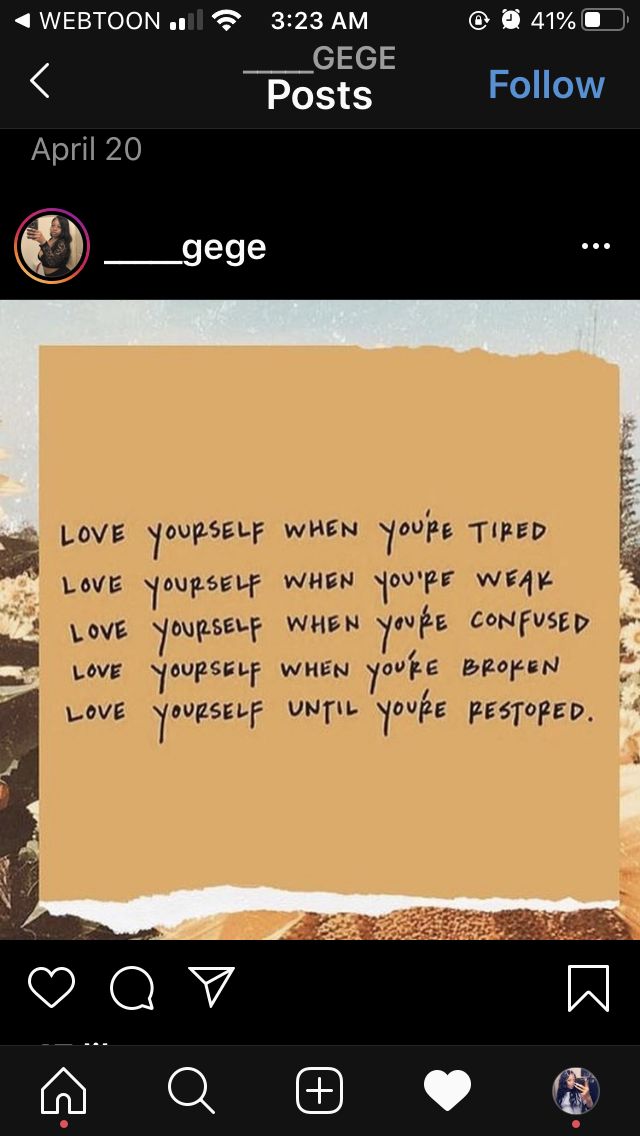
Task: Follow the ____gege account
Action: pos(547,85)
